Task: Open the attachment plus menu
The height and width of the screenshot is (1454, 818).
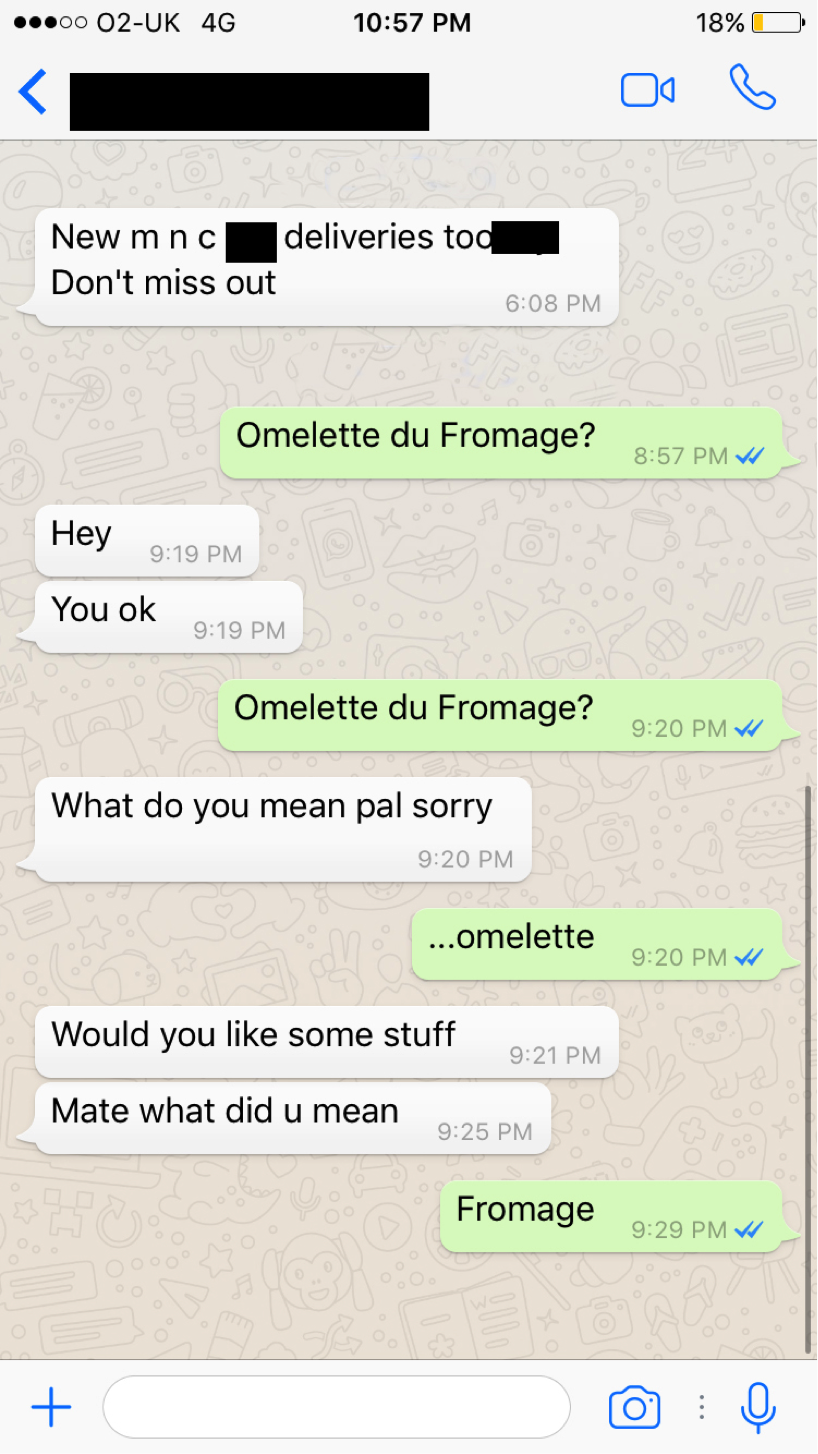Action: [51, 1408]
